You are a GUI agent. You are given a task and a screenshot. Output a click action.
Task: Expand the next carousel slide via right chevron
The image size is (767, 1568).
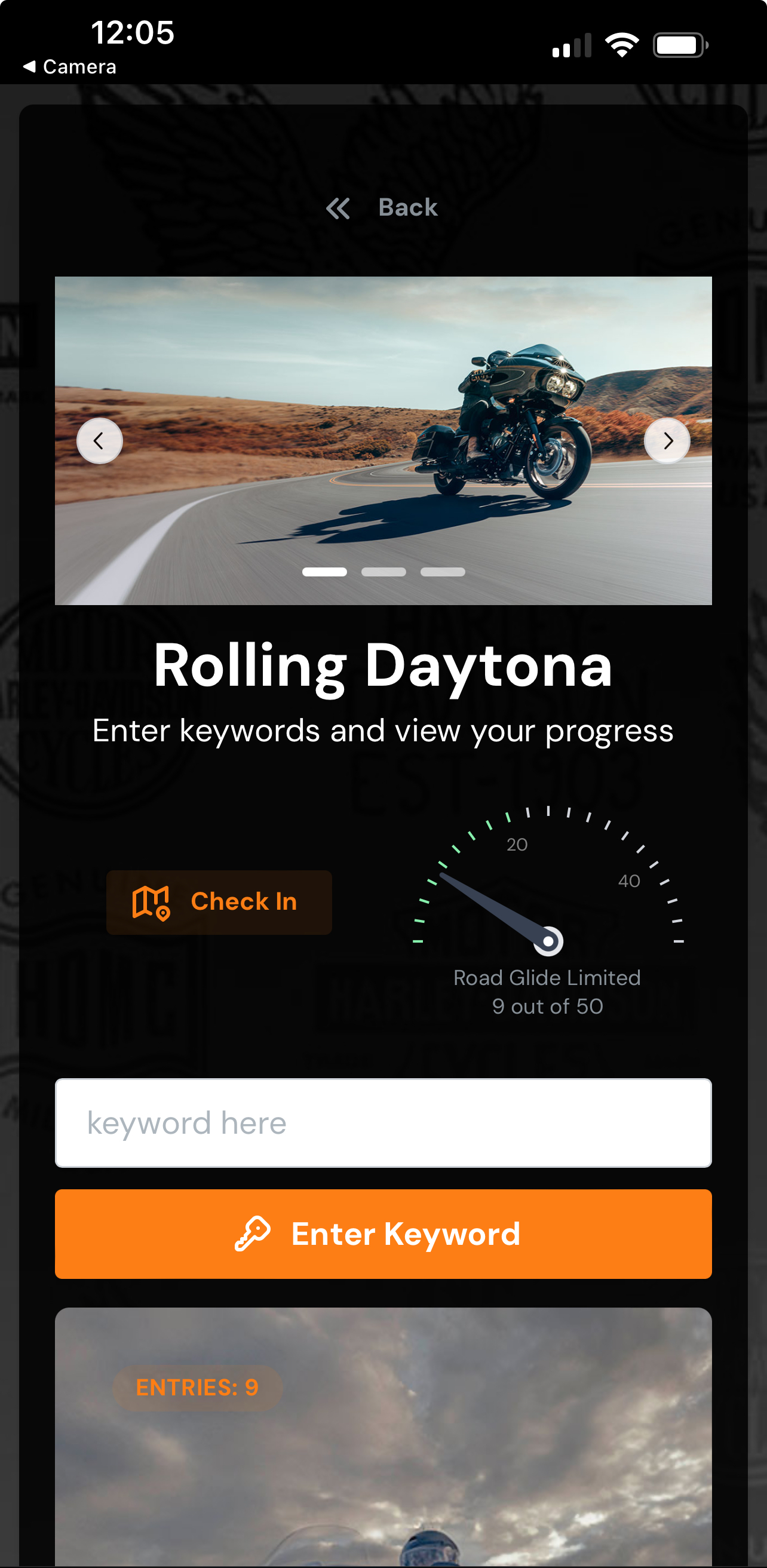667,441
